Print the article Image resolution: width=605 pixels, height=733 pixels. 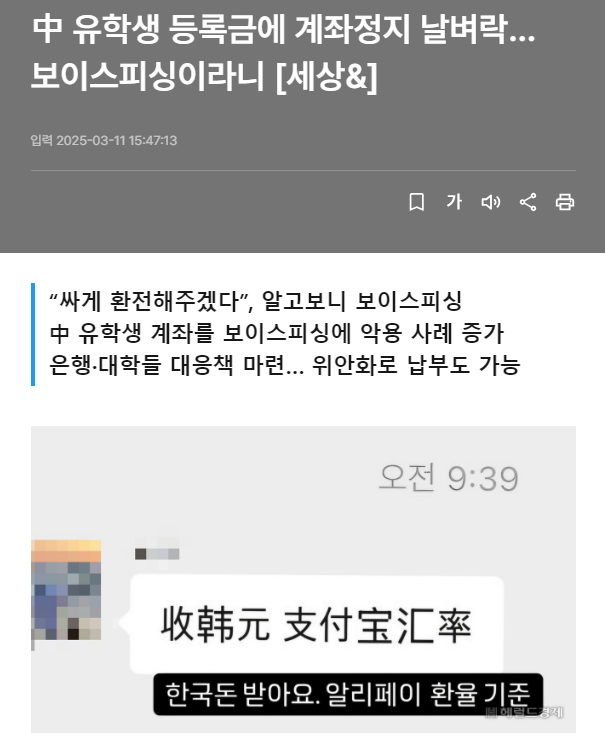[x=565, y=202]
